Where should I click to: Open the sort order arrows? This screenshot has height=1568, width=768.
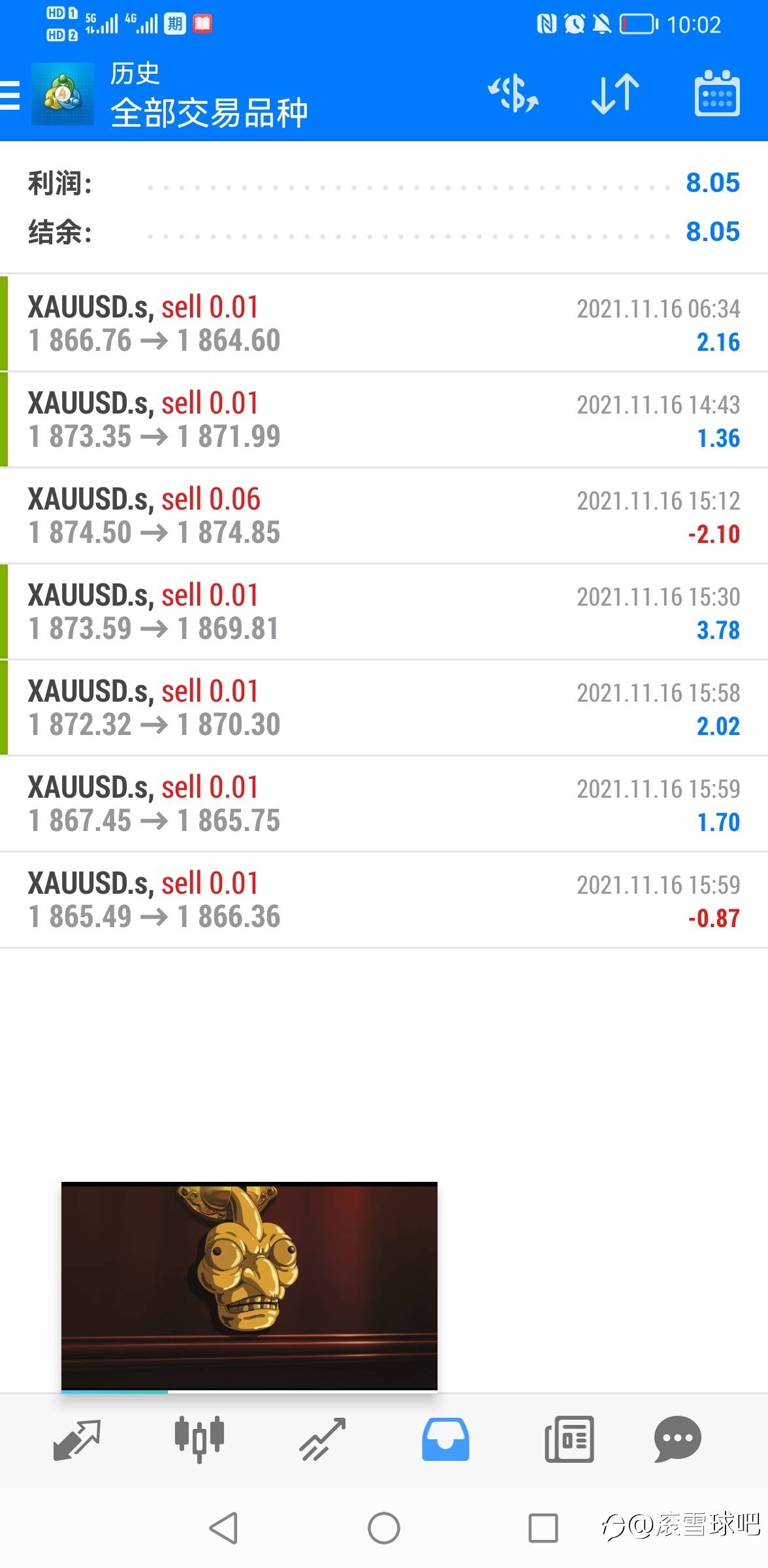pos(615,93)
